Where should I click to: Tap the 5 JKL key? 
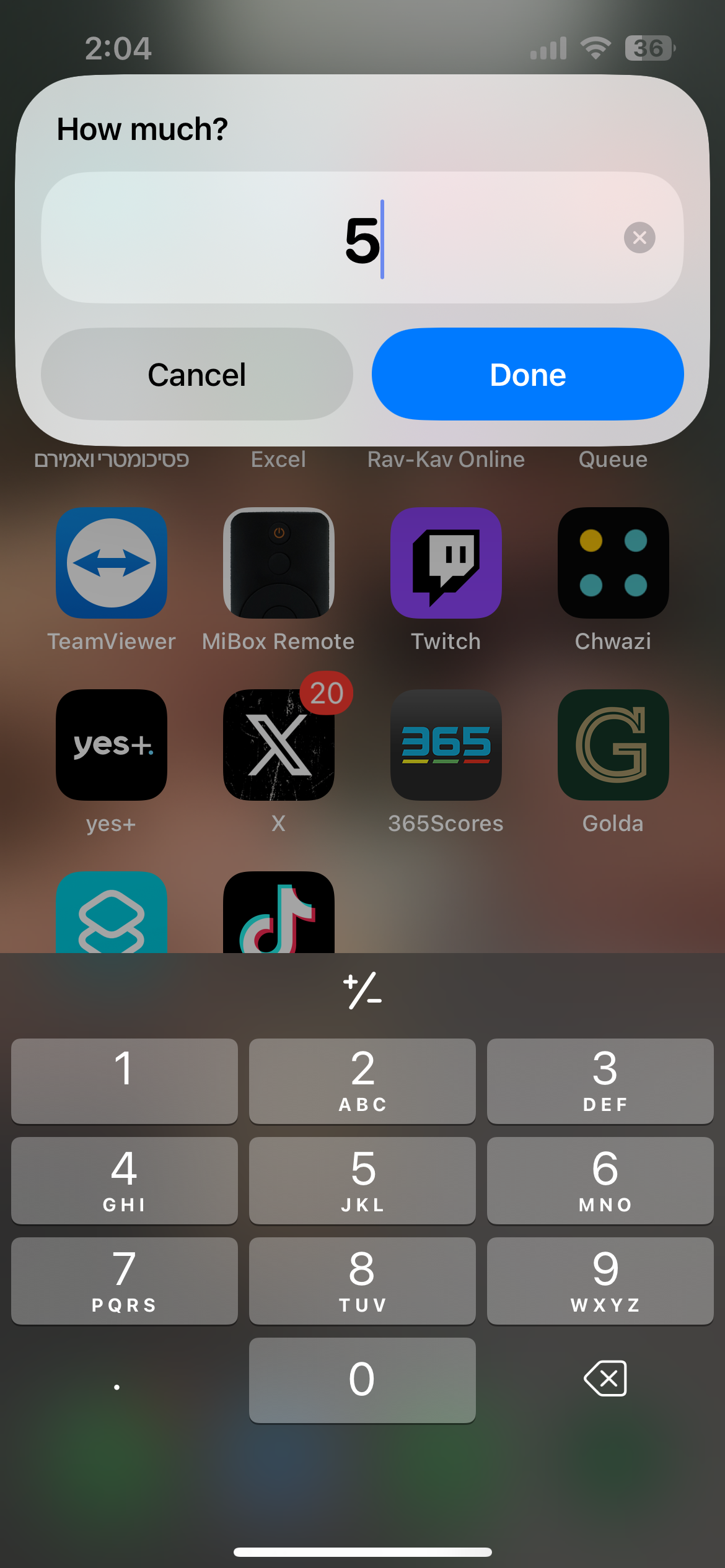[x=362, y=1180]
